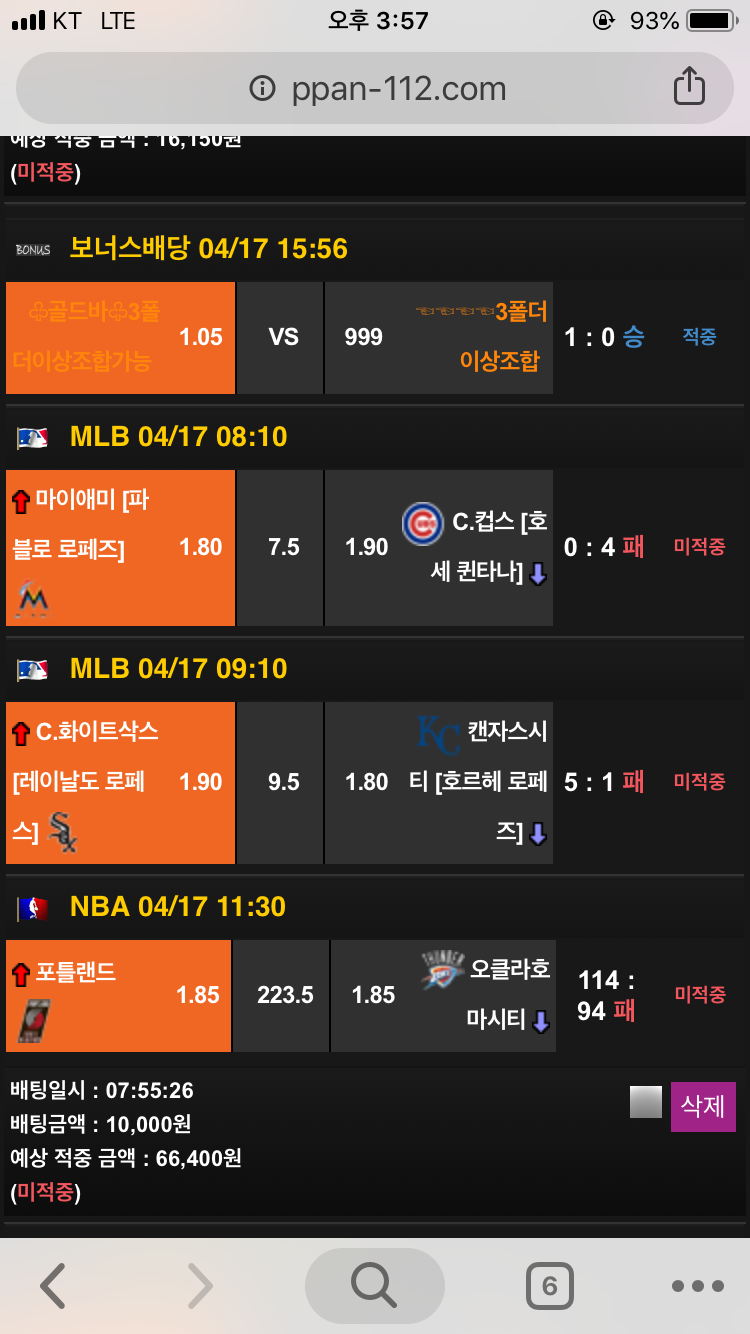Go back to the previous page

coord(53,1286)
